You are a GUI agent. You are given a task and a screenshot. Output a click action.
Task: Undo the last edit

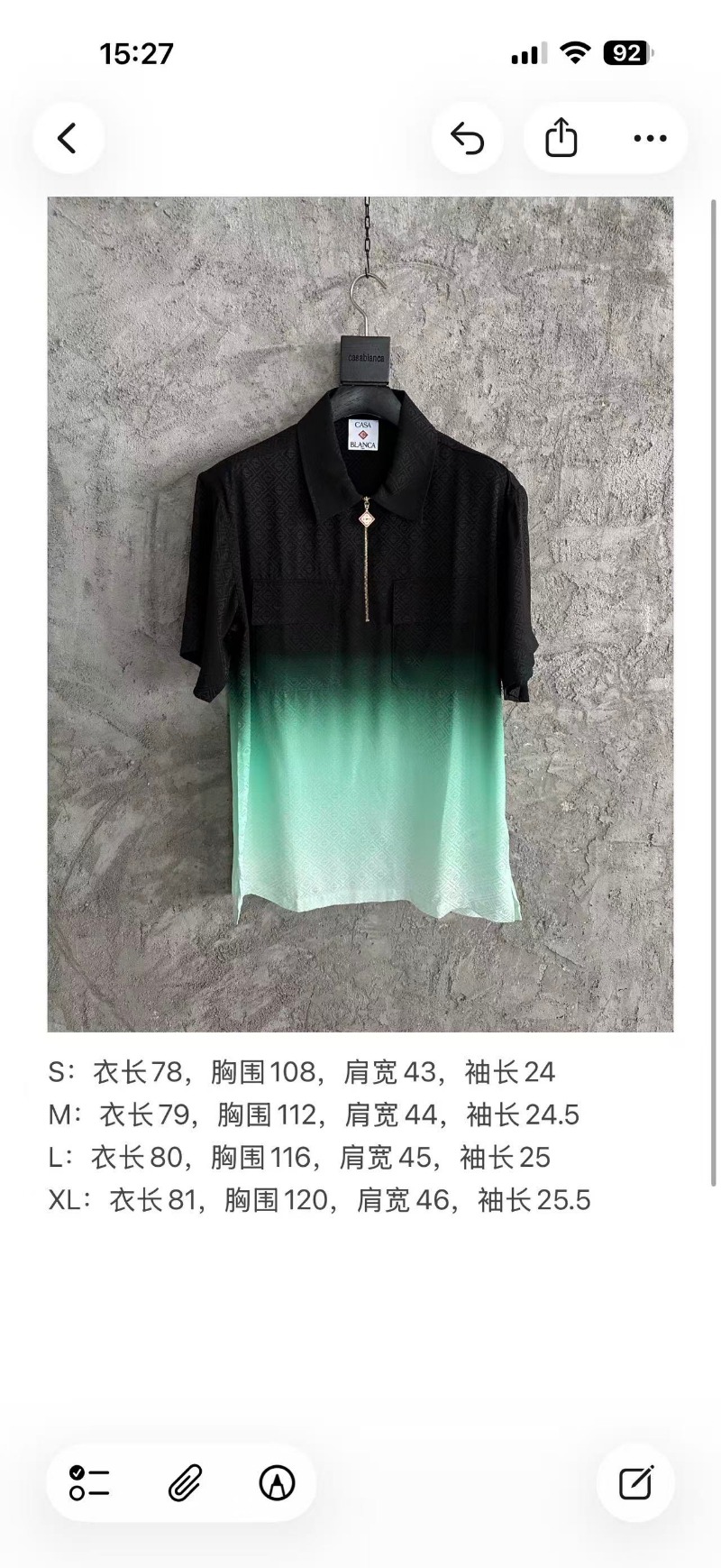click(467, 138)
